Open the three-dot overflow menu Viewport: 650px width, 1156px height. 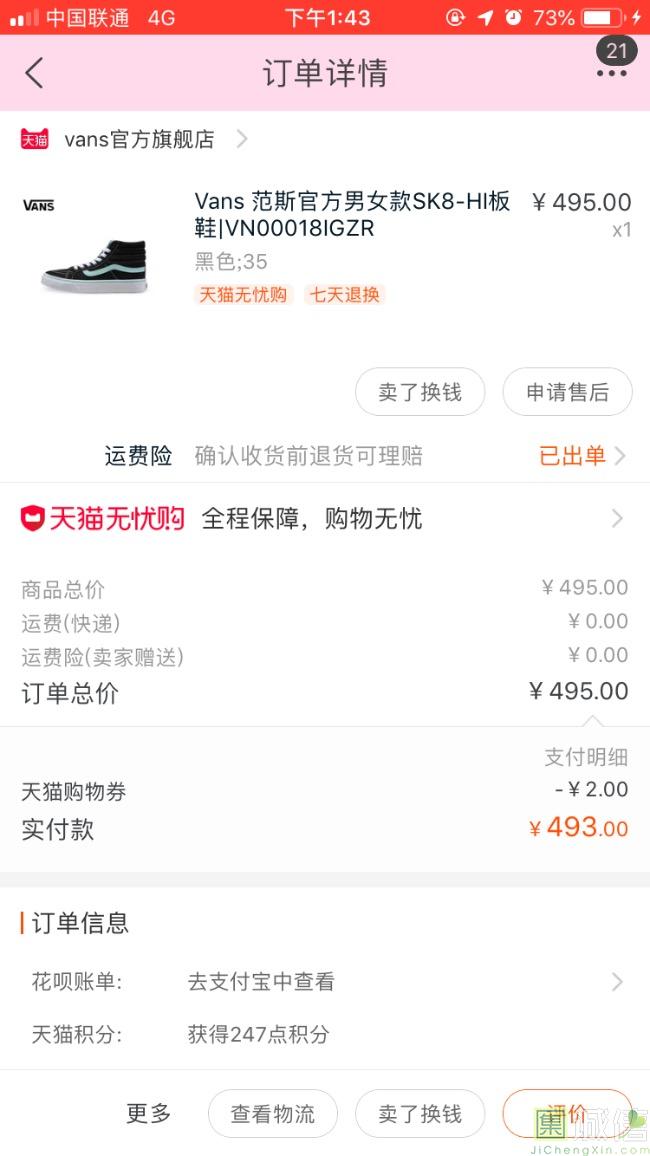[611, 73]
